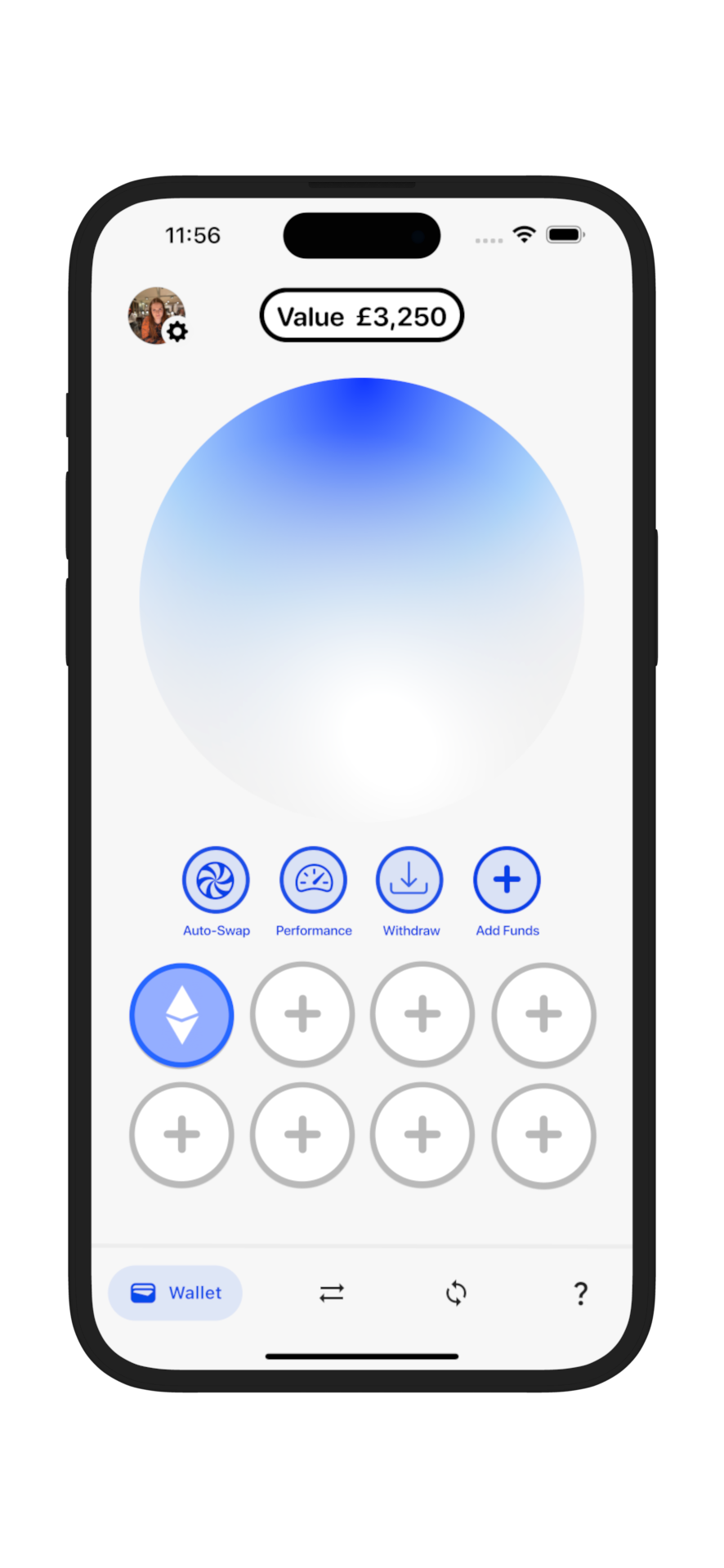Open the question mark help tab
724x1568 pixels.
[x=580, y=1293]
